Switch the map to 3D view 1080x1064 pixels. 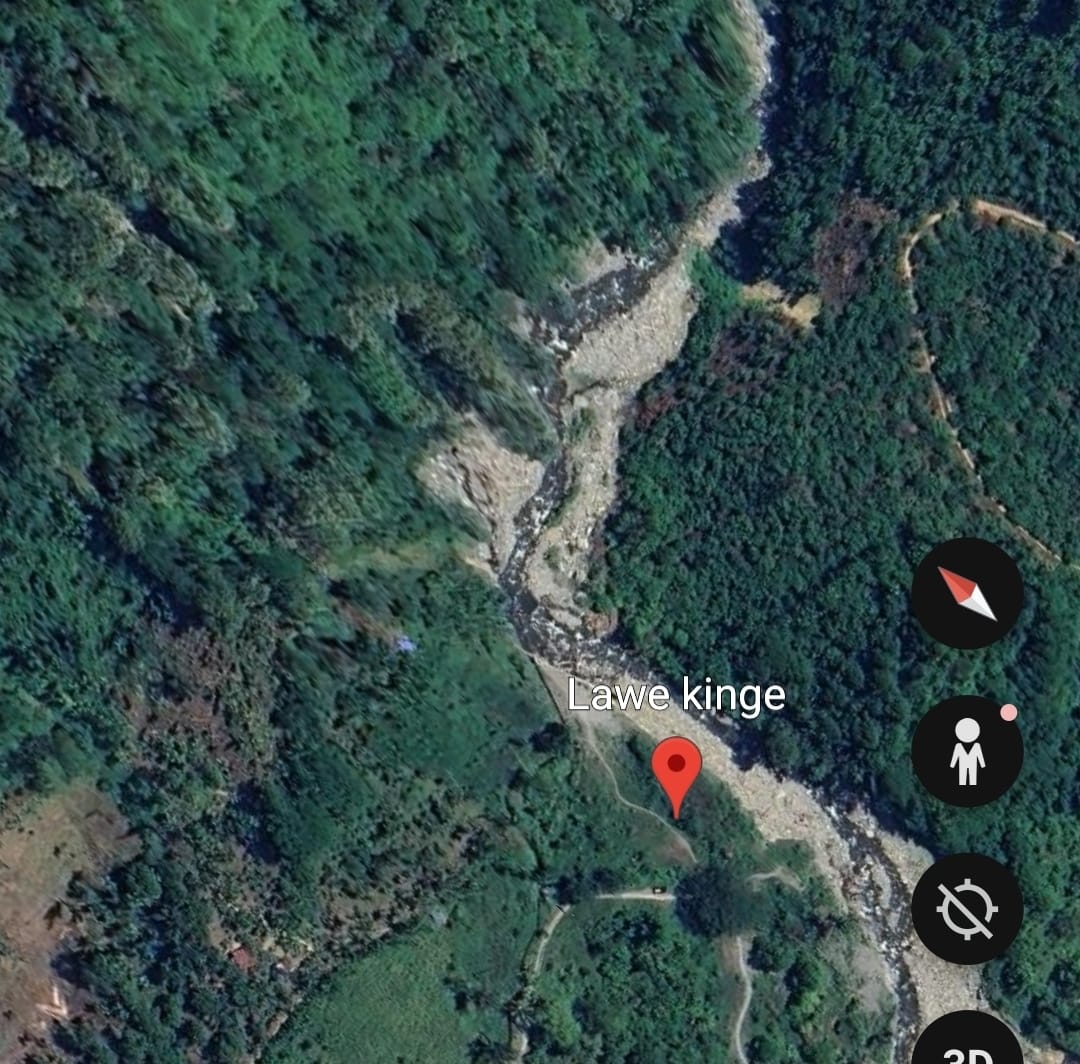966,1045
